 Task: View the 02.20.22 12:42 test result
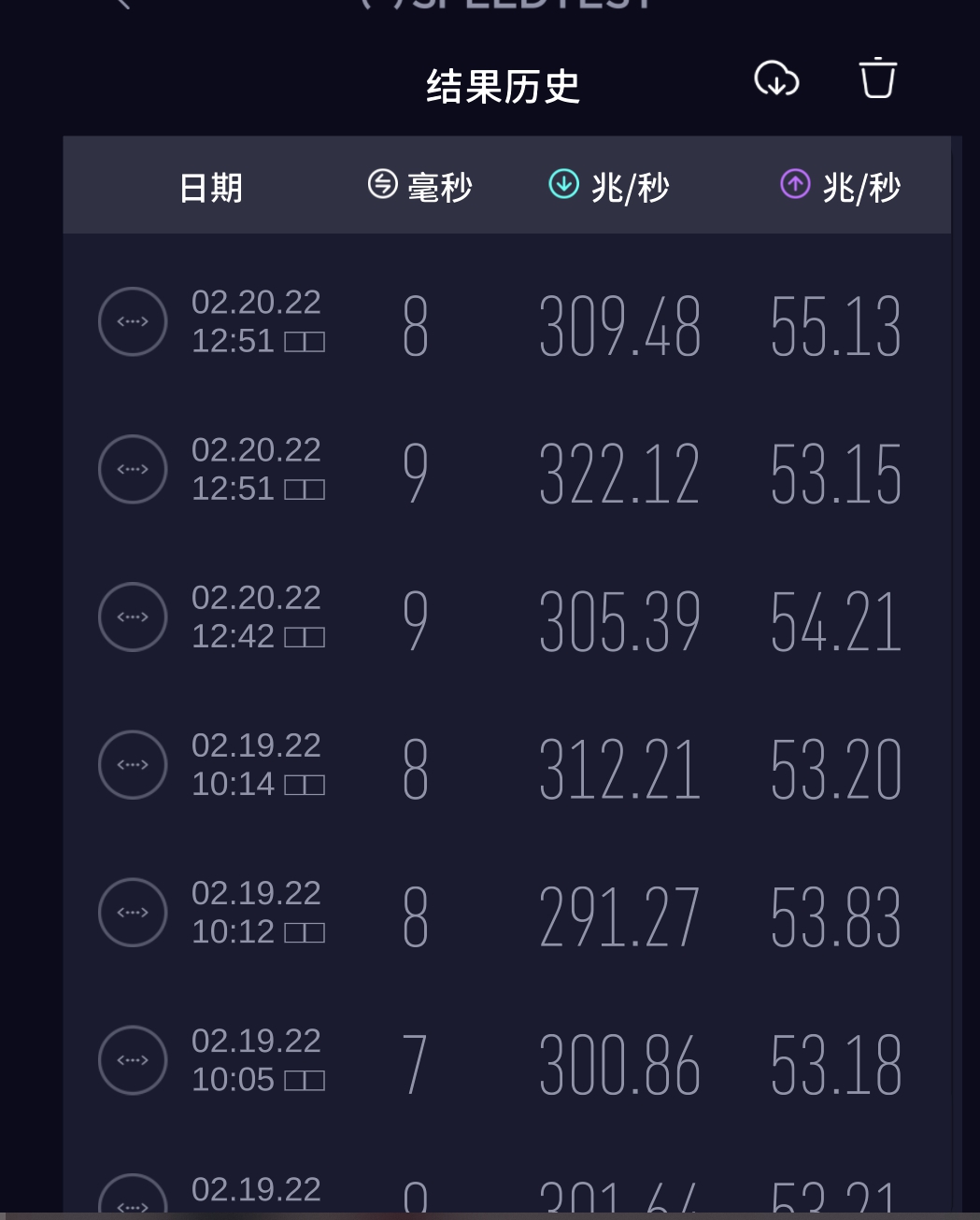click(504, 618)
